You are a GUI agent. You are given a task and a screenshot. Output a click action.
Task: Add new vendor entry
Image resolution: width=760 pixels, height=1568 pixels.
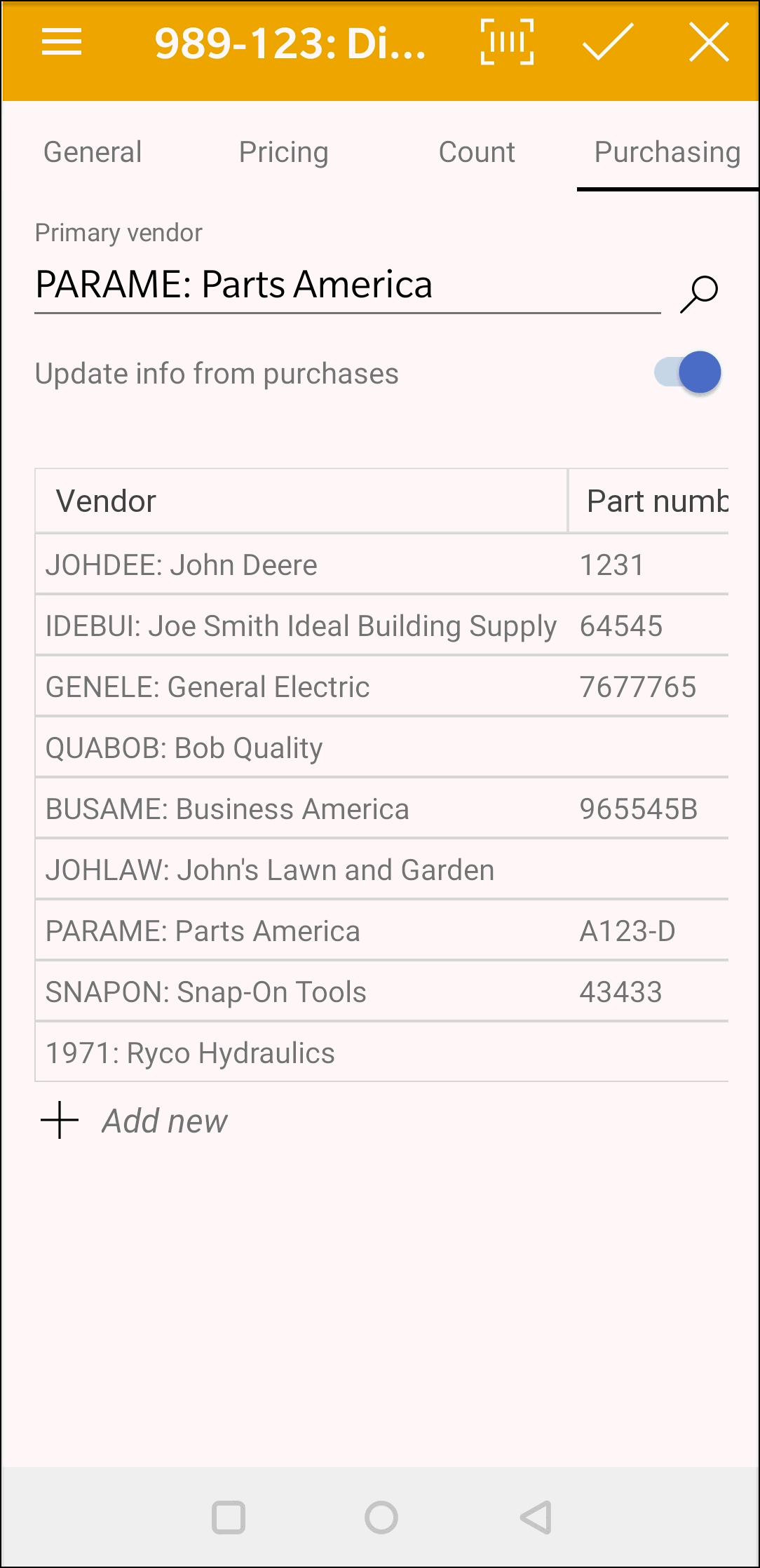point(134,1121)
